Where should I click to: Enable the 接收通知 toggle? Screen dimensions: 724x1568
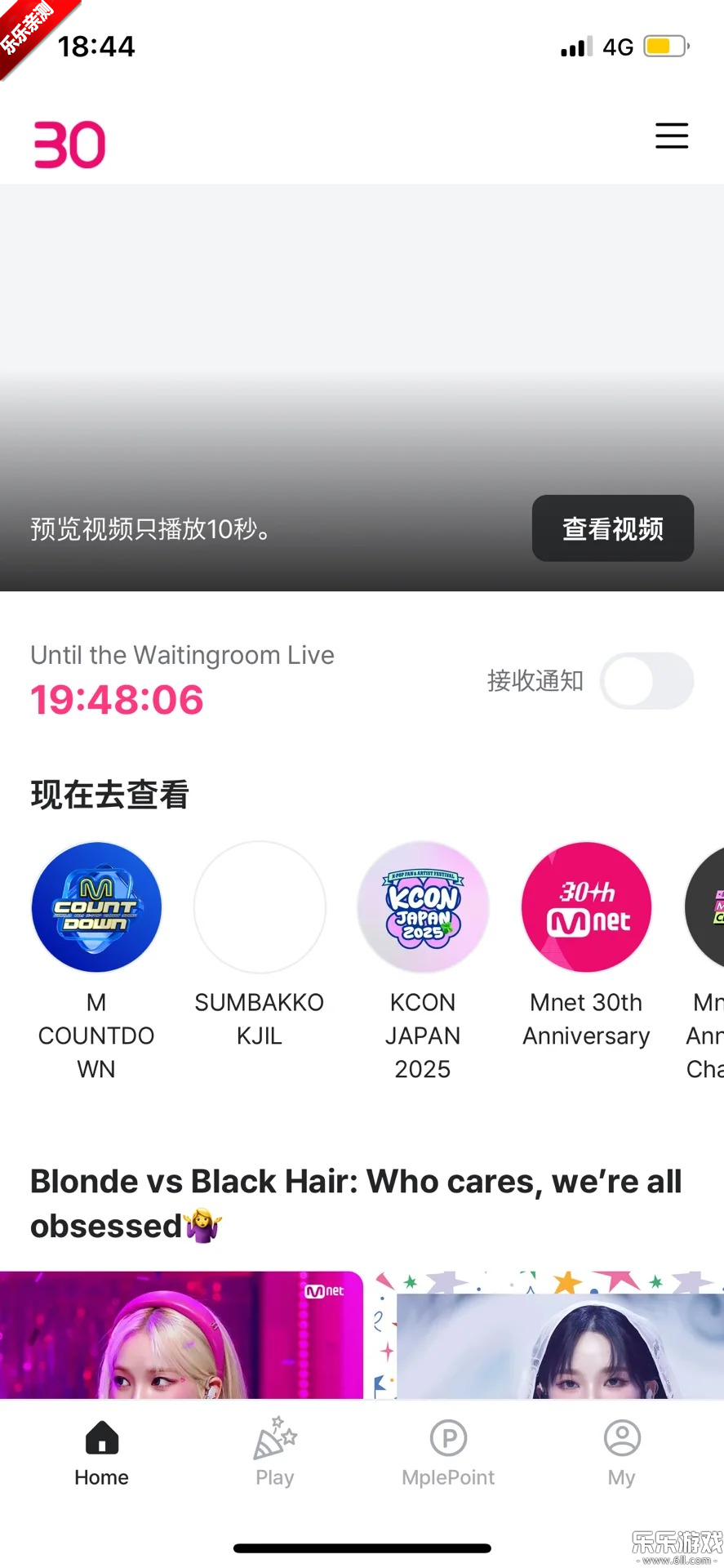[x=646, y=680]
